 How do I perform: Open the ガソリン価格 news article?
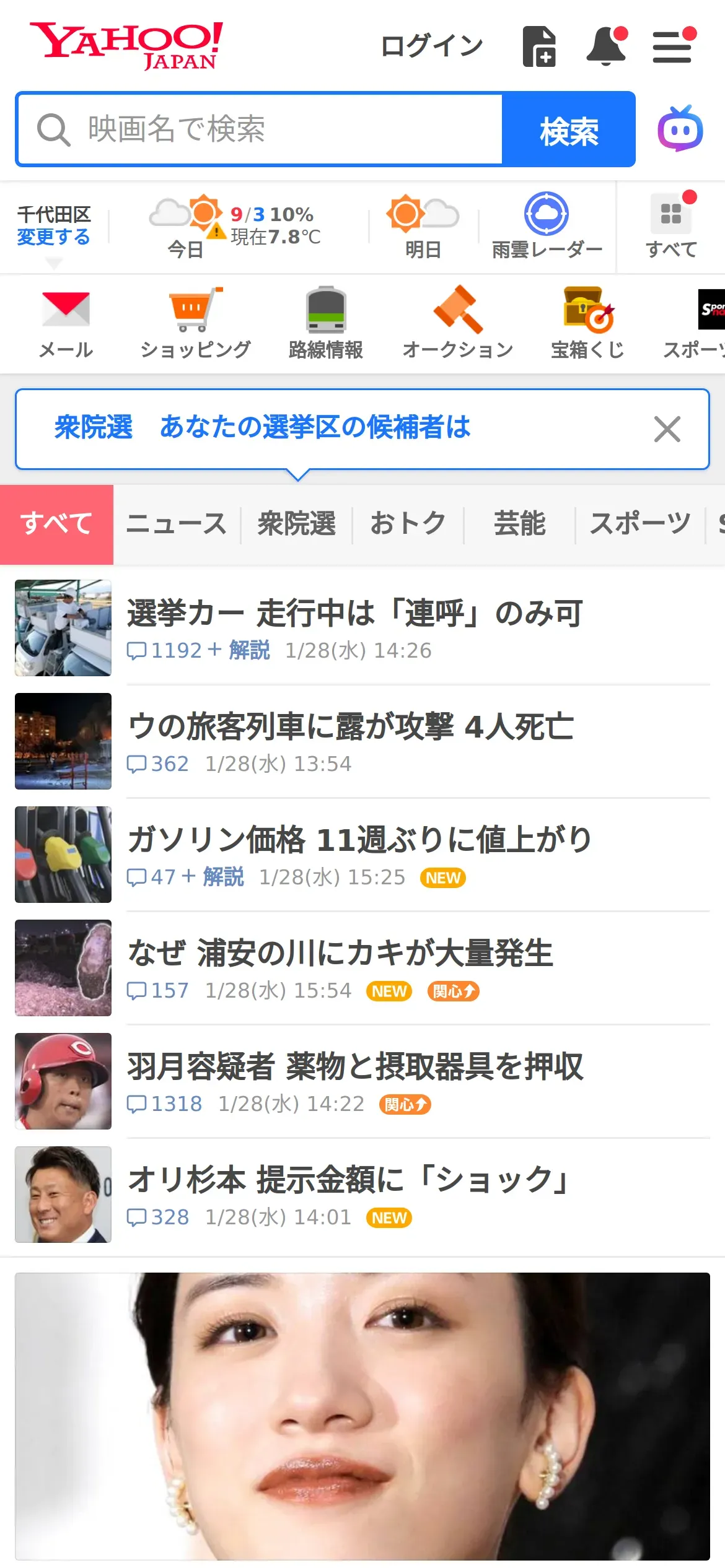tap(359, 840)
